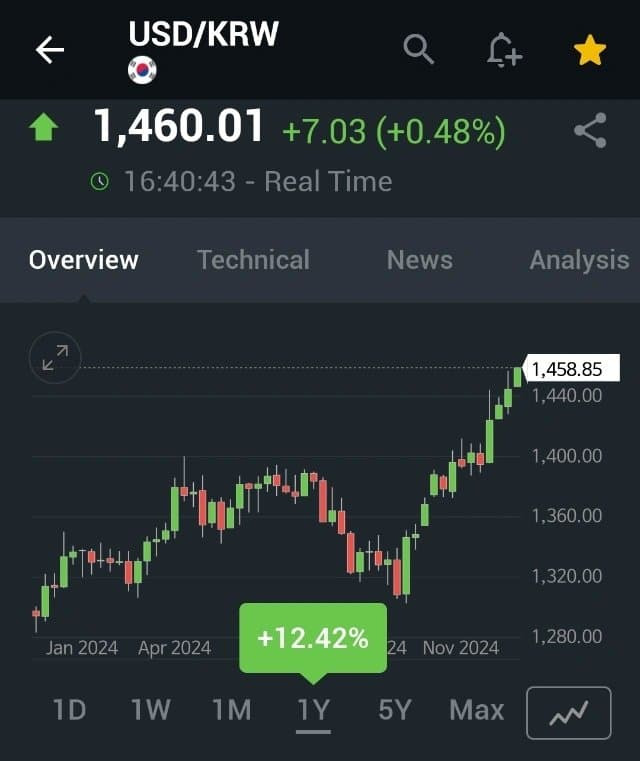View the 5Y chart range
The width and height of the screenshot is (640, 761).
pos(395,710)
